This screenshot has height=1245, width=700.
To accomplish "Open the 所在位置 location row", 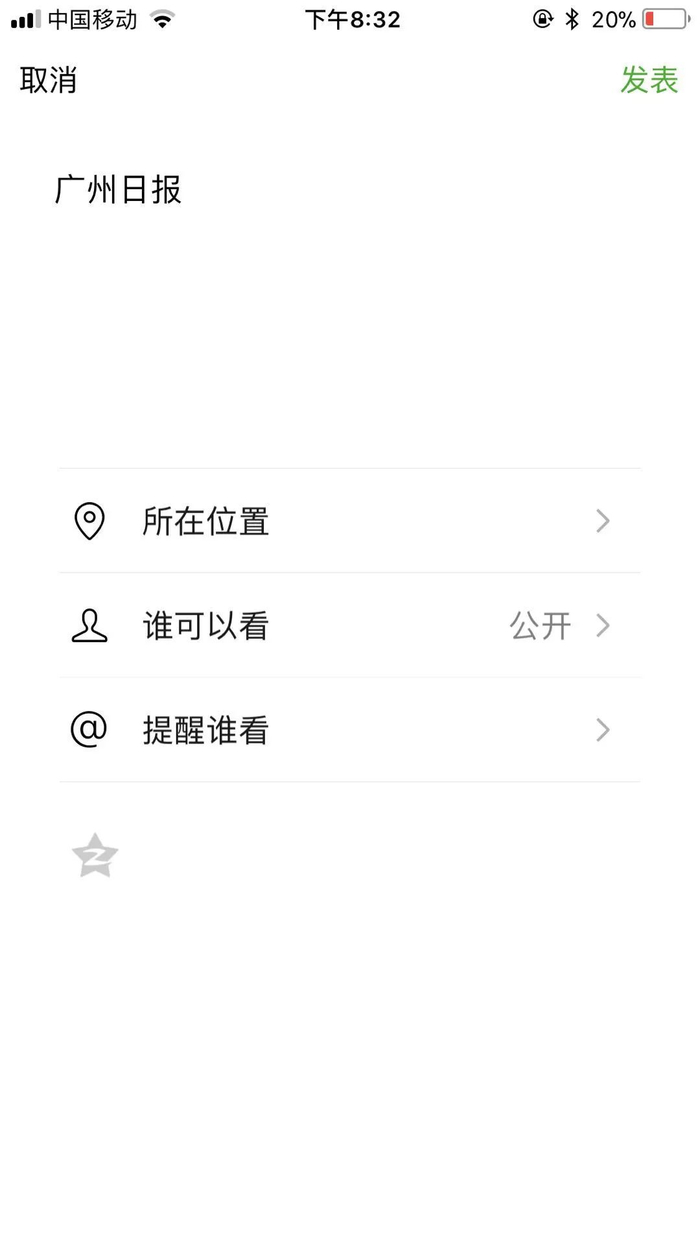I will coord(349,521).
